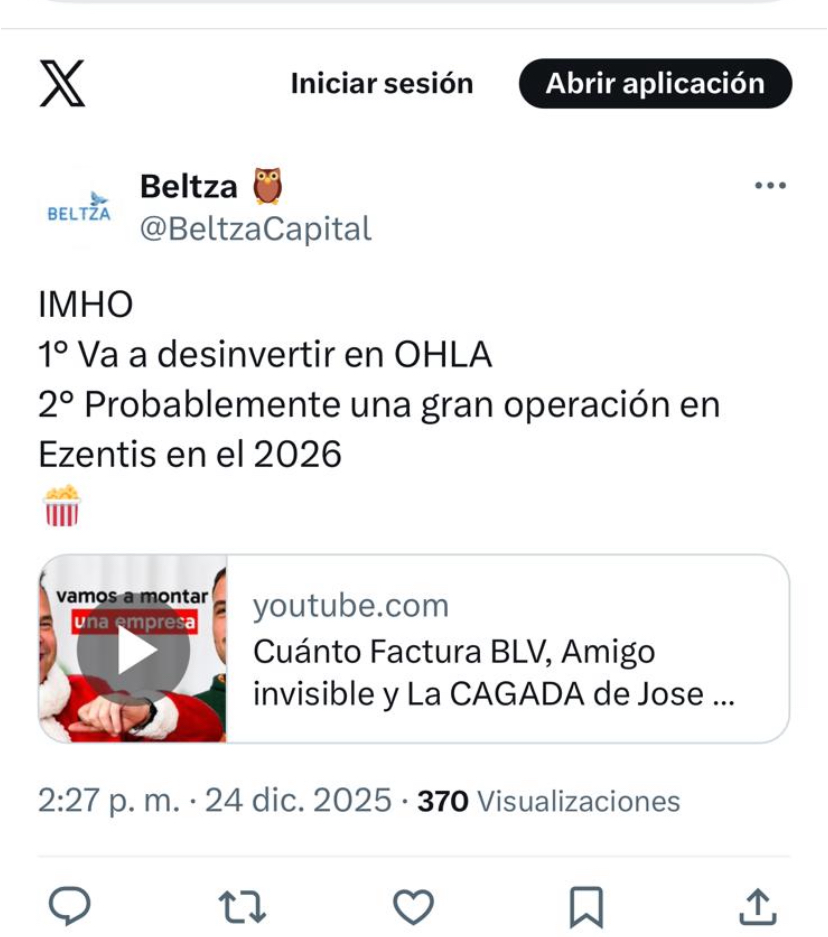Viewport: 828px width, 937px height.
Task: Reply to Beltza's tweet
Action: 70,906
